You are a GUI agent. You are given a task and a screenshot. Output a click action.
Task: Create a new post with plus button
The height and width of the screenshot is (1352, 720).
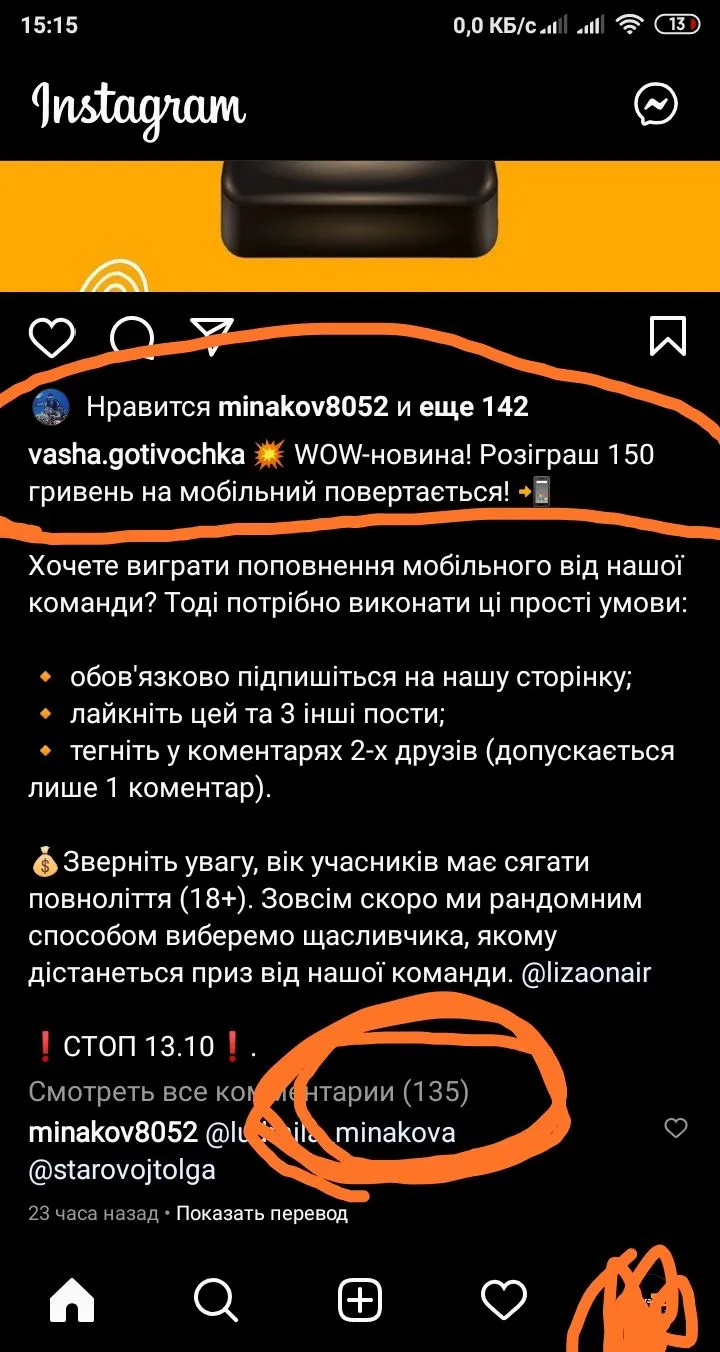pos(360,1300)
